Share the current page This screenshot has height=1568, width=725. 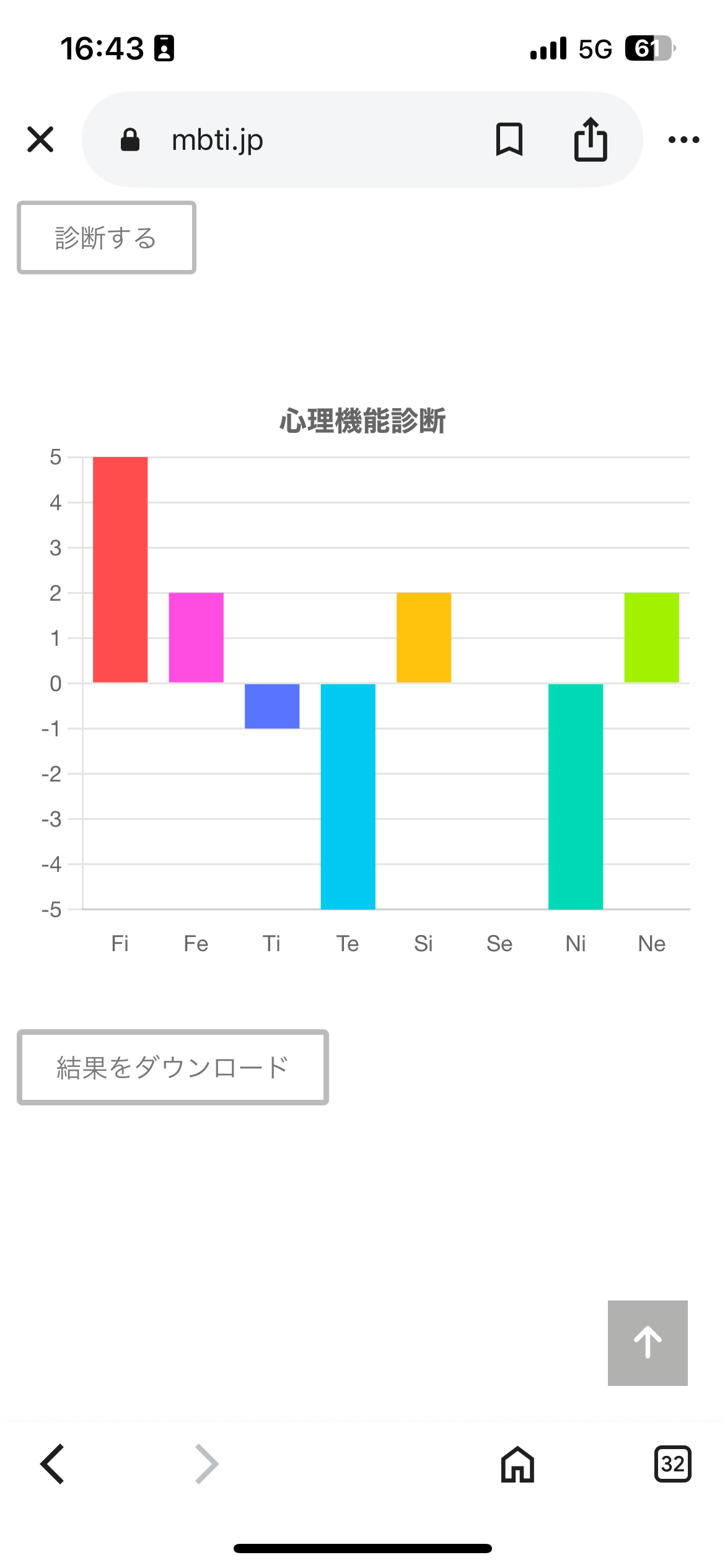coord(591,139)
